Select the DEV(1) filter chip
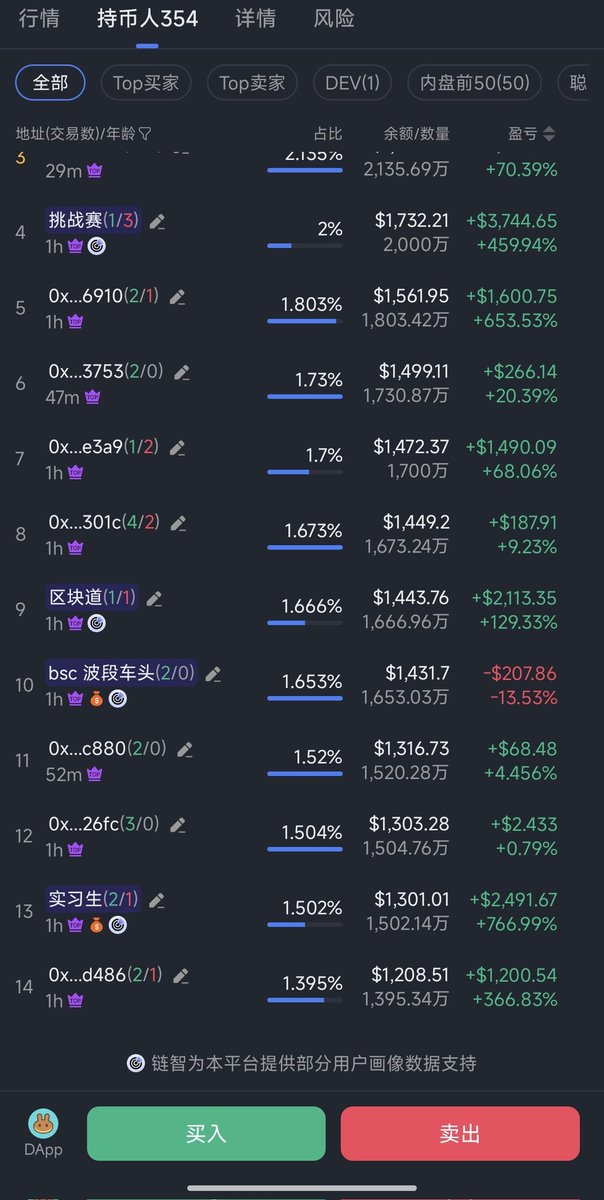 352,83
